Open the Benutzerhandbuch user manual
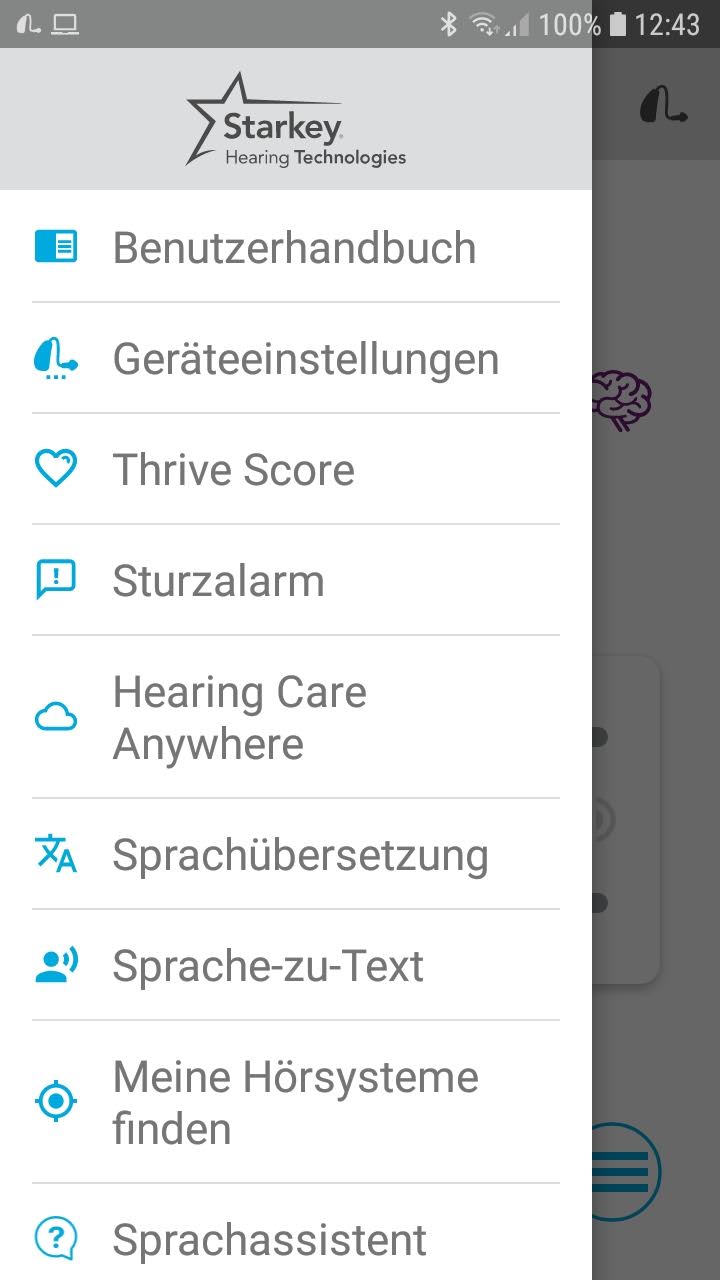Screen dimensions: 720x1280 294,247
